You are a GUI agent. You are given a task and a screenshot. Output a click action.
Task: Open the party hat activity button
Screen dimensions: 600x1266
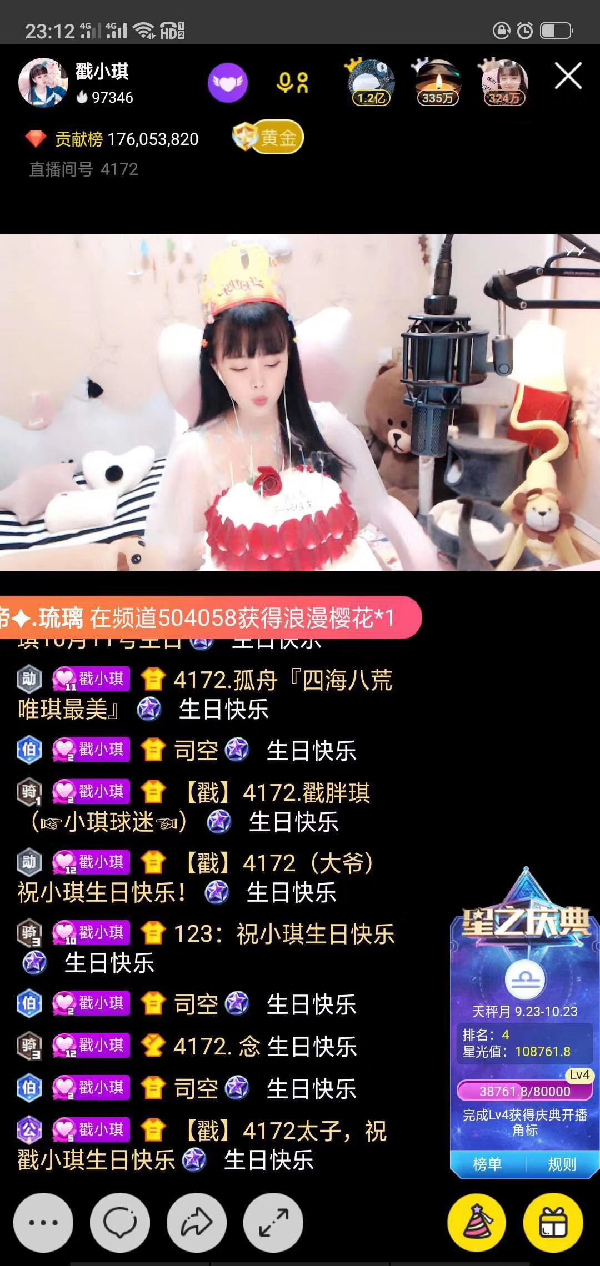[x=476, y=1222]
